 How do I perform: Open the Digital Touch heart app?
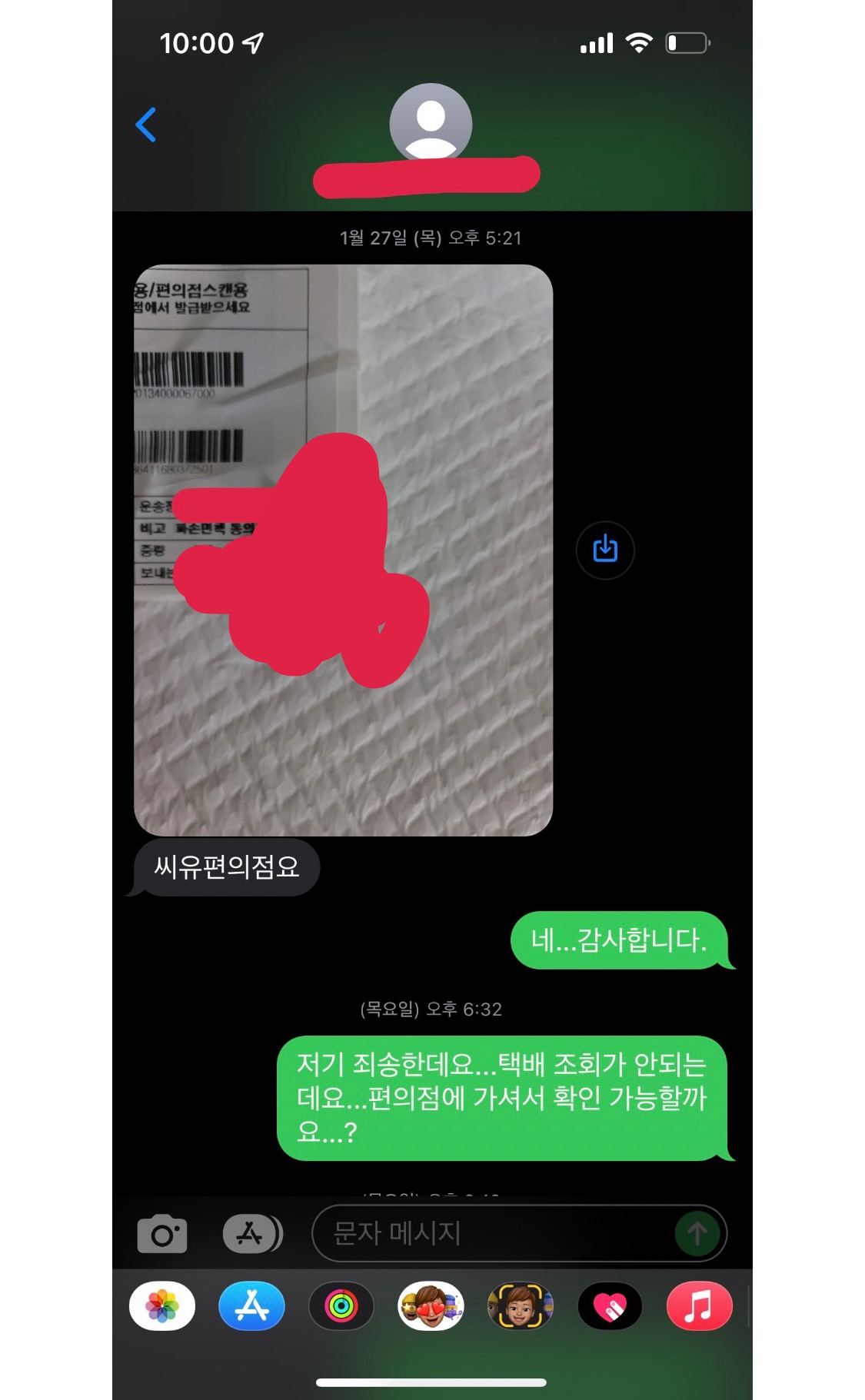pyautogui.click(x=610, y=1306)
